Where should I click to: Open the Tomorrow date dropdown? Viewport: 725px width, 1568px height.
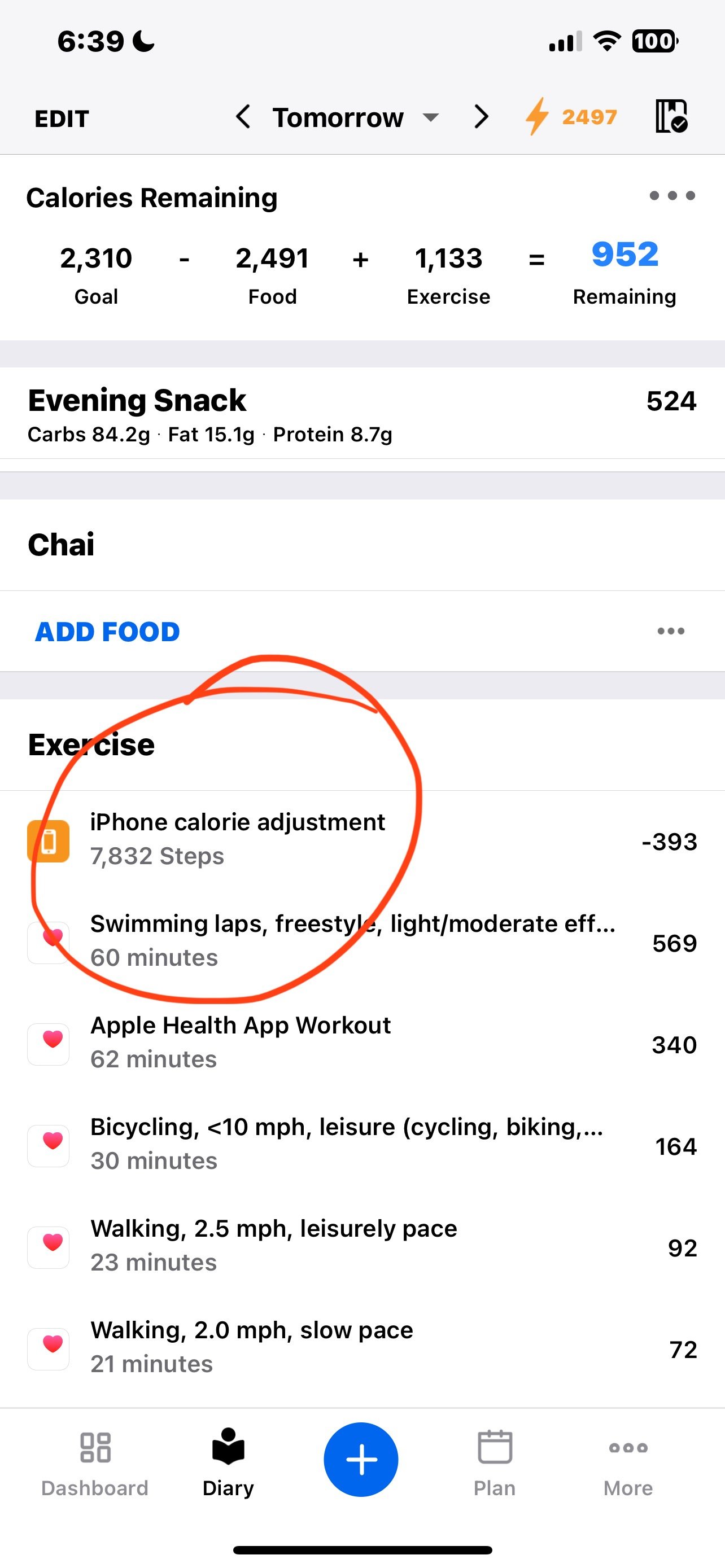[354, 117]
